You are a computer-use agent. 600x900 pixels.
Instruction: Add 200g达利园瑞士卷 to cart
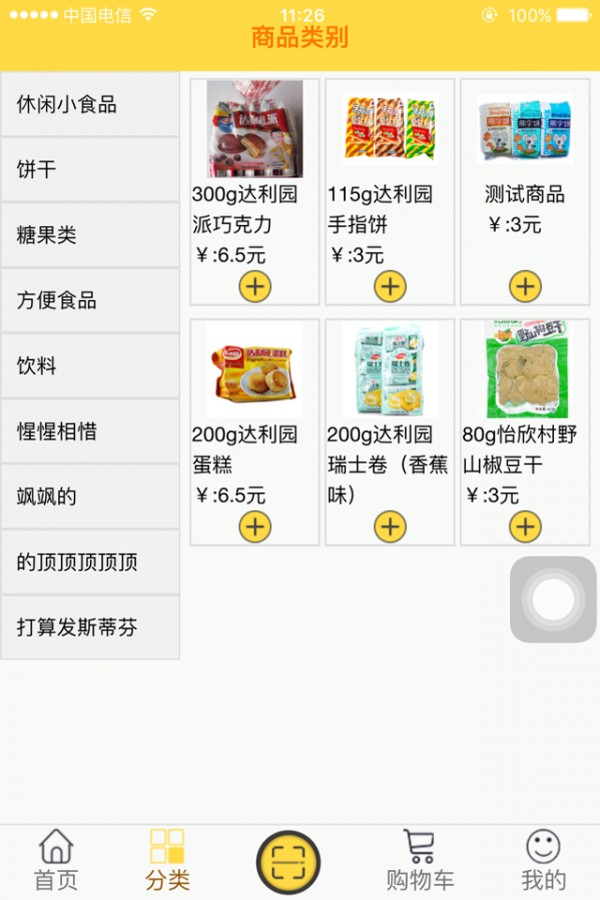pyautogui.click(x=390, y=526)
